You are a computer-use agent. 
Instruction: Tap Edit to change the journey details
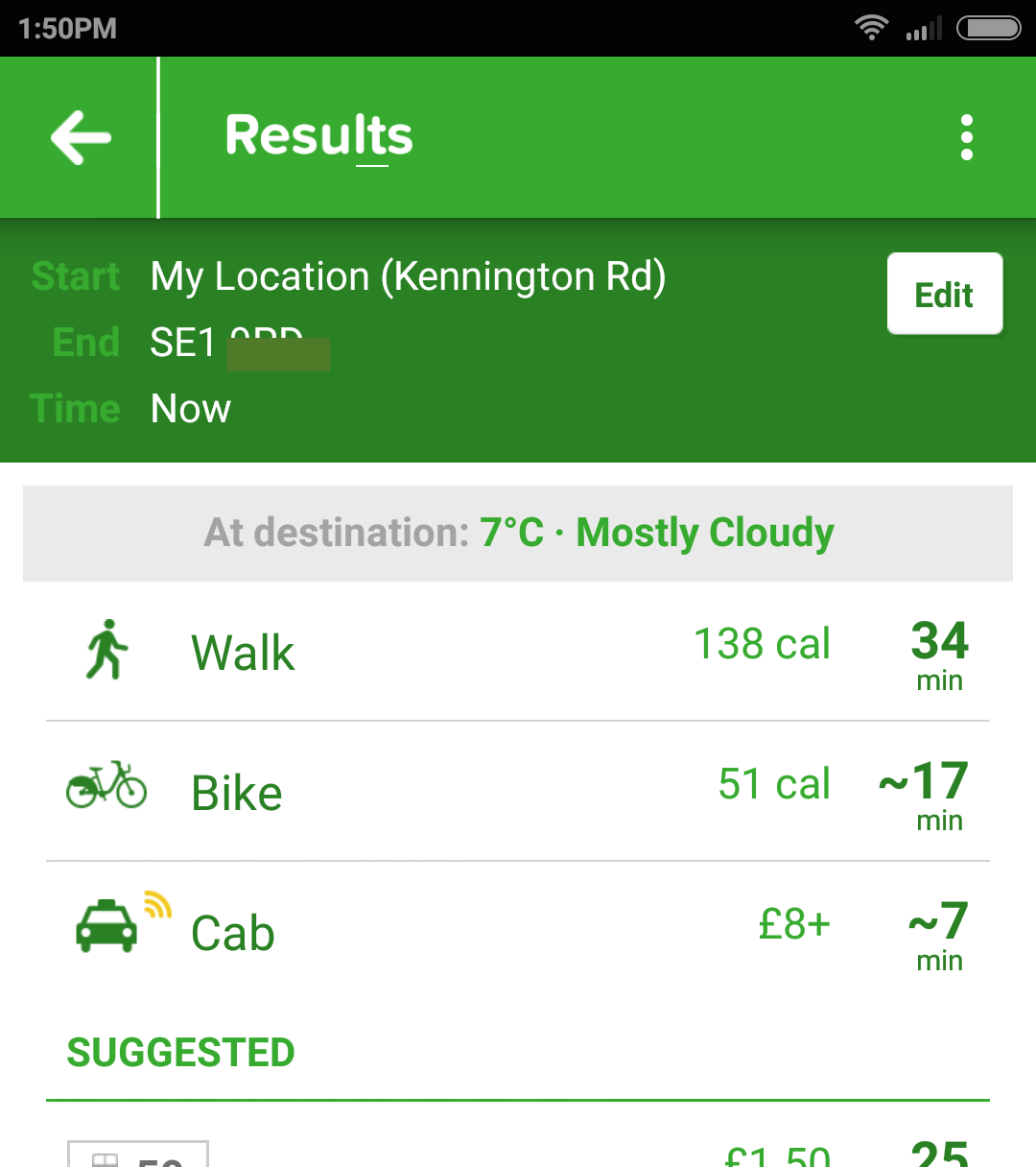pyautogui.click(x=944, y=295)
